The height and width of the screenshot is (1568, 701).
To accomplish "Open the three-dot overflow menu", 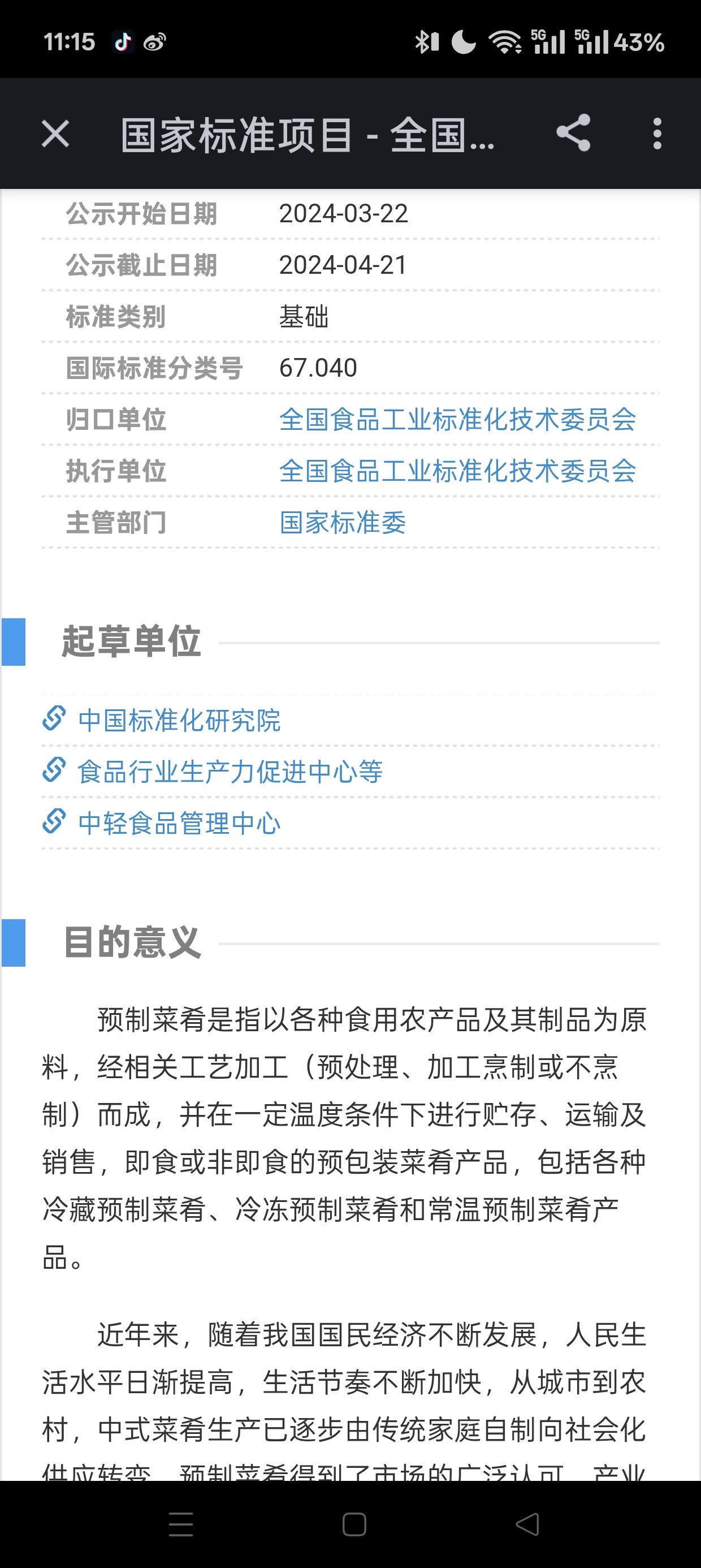I will [x=656, y=133].
